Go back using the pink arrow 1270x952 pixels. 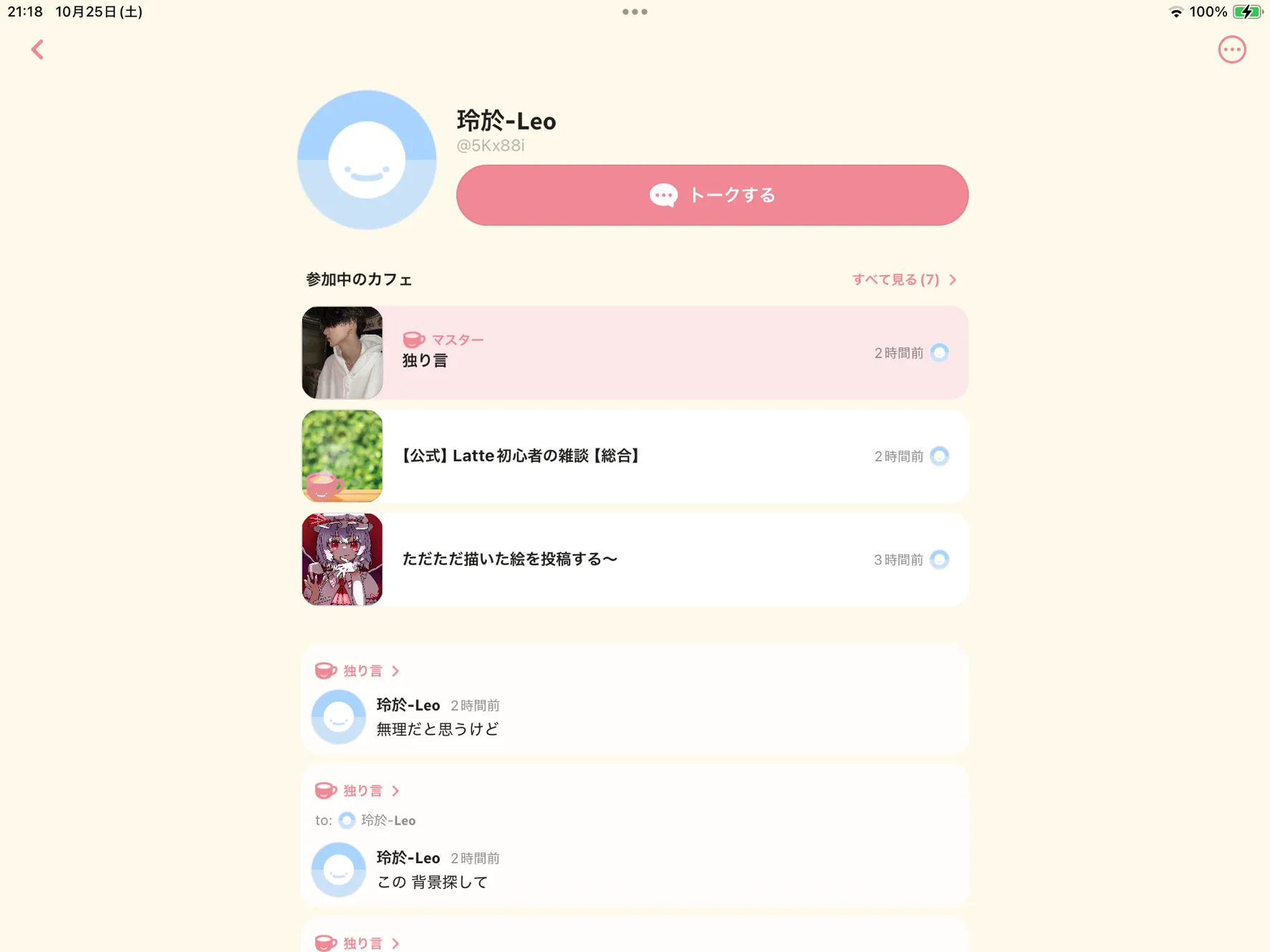37,49
